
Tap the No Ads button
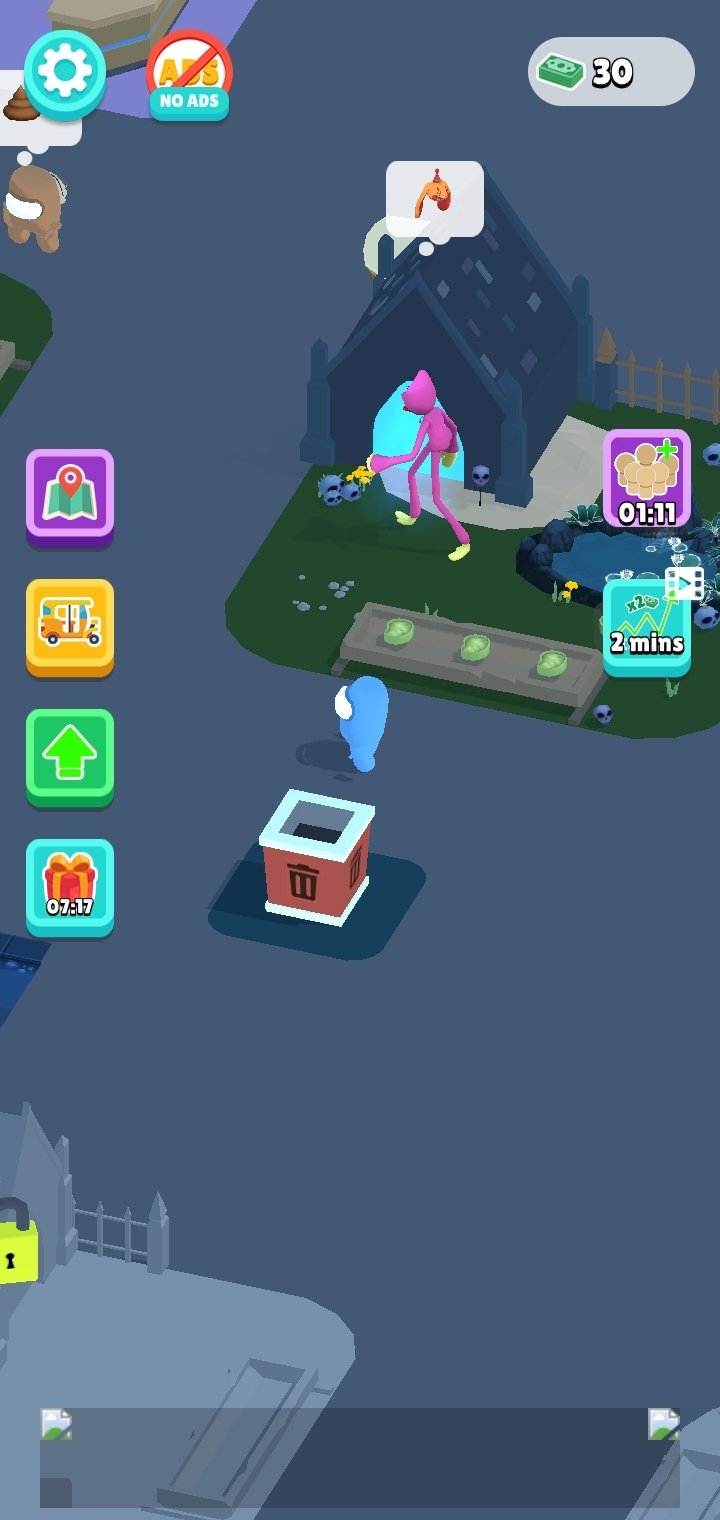coord(190,78)
